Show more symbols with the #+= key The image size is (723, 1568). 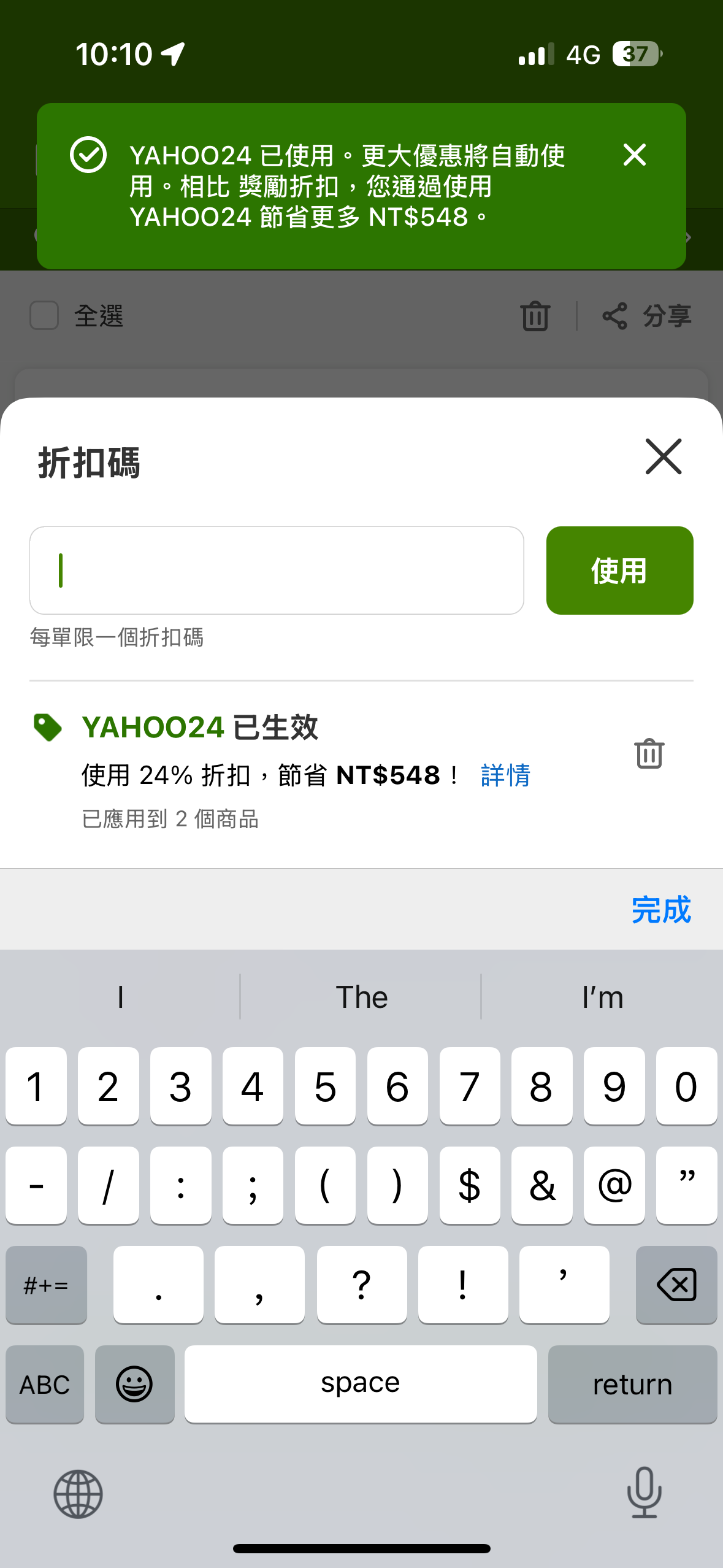46,1285
